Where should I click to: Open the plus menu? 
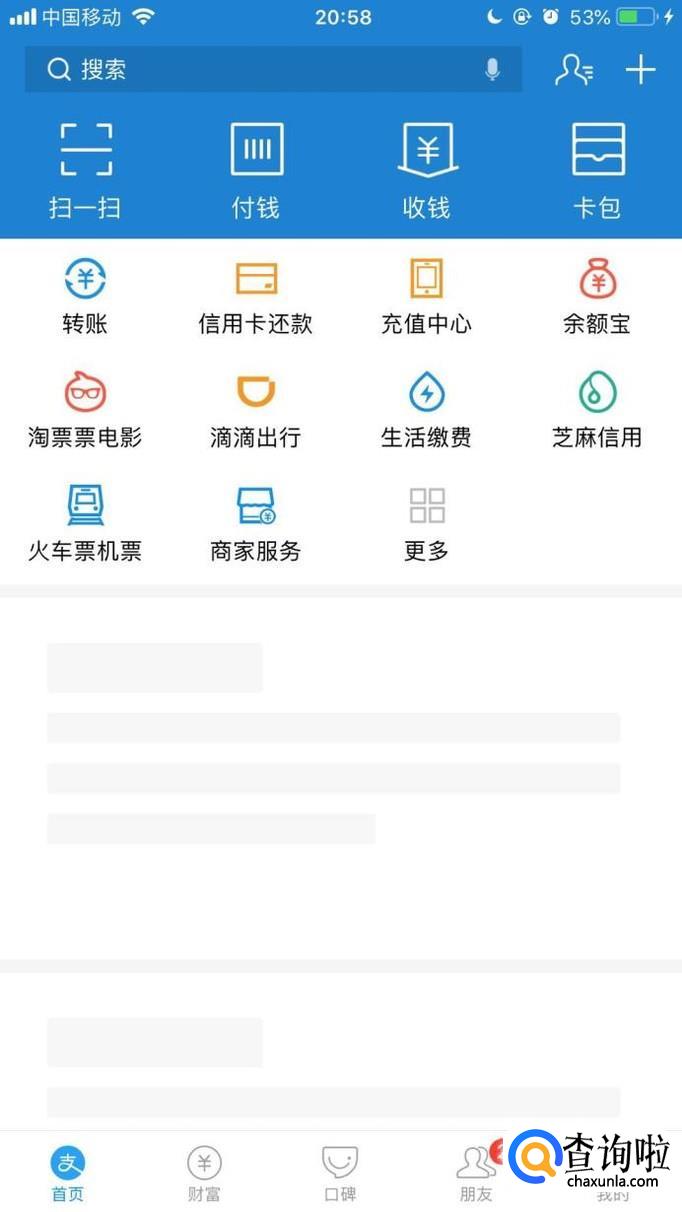click(640, 70)
